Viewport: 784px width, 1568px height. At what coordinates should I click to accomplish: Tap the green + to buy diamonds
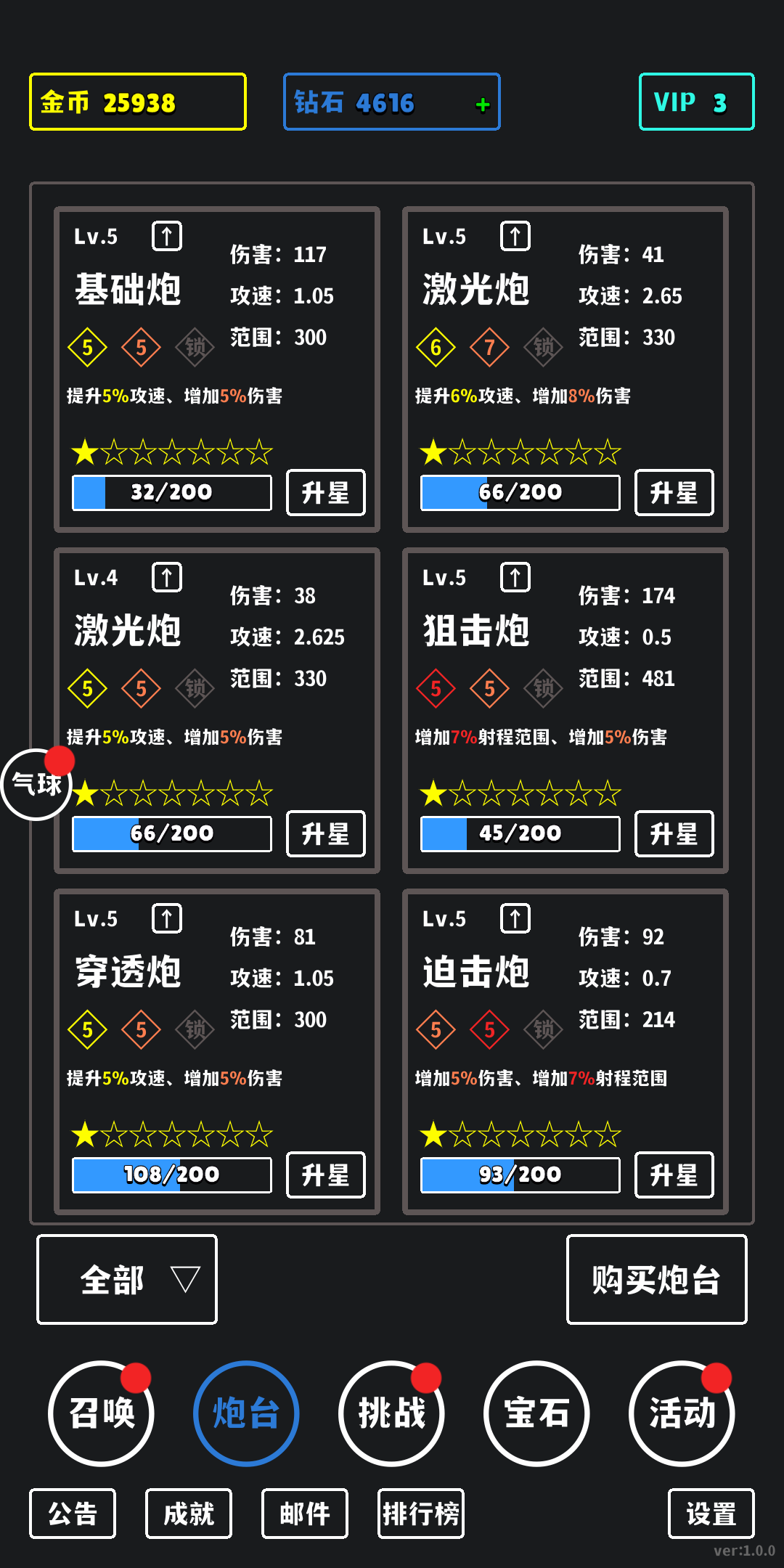click(481, 104)
